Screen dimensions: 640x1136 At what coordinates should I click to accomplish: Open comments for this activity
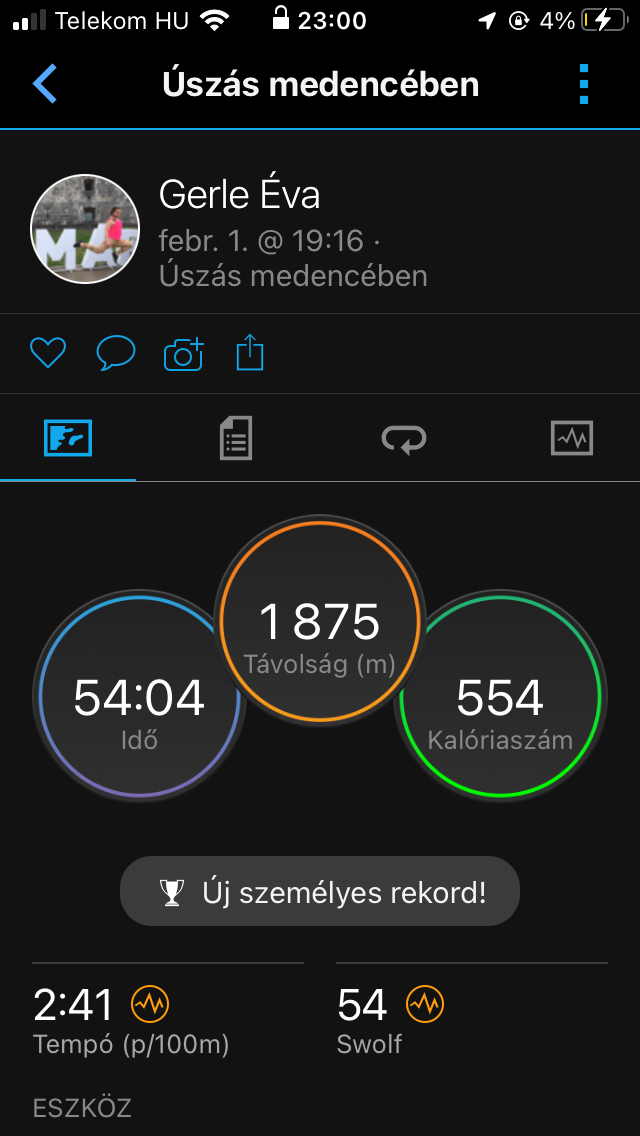pos(115,353)
